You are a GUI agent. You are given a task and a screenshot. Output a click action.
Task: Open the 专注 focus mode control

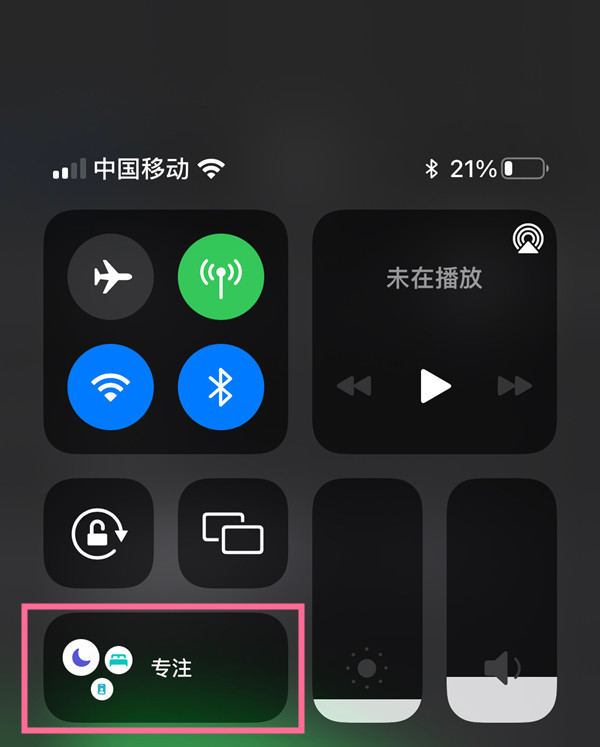click(x=166, y=667)
